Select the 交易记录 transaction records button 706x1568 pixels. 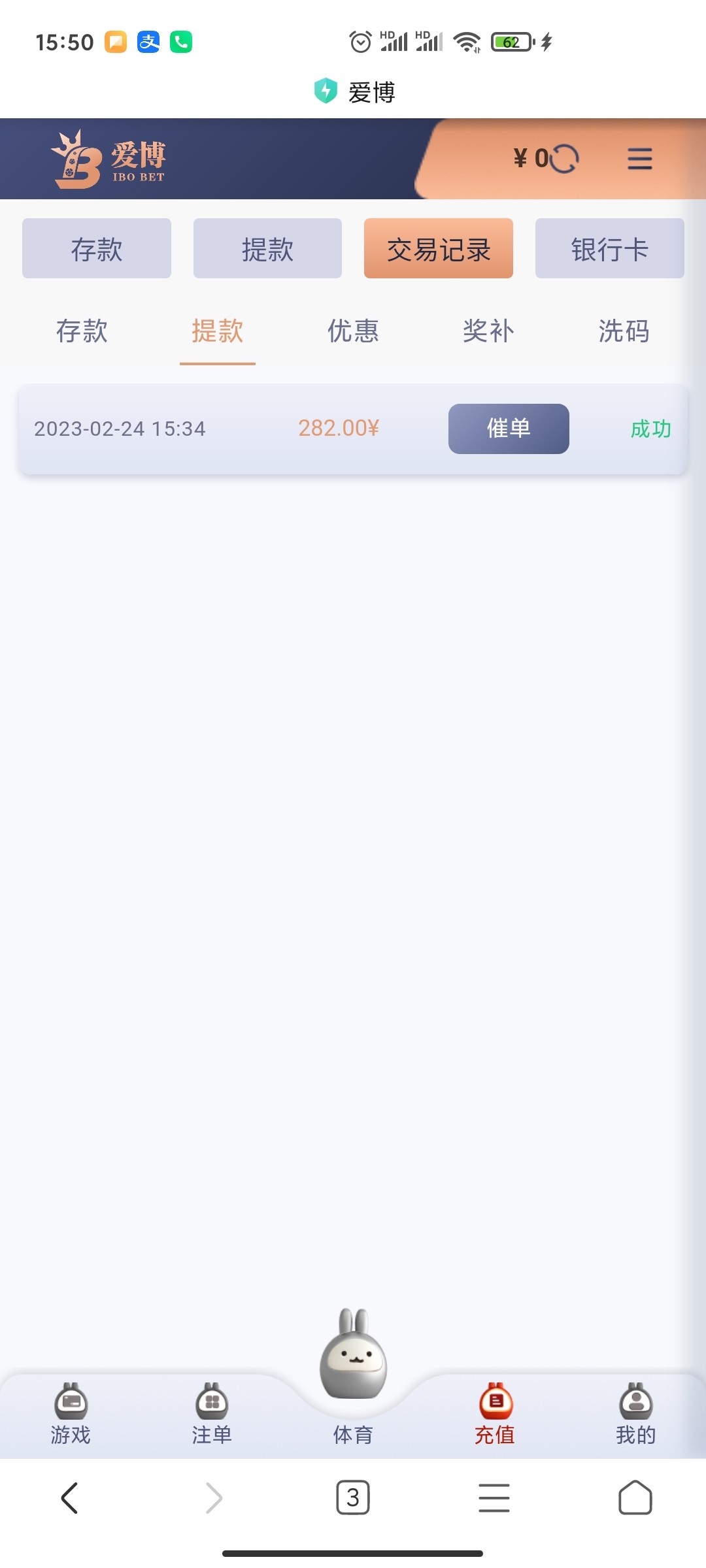pyautogui.click(x=438, y=248)
